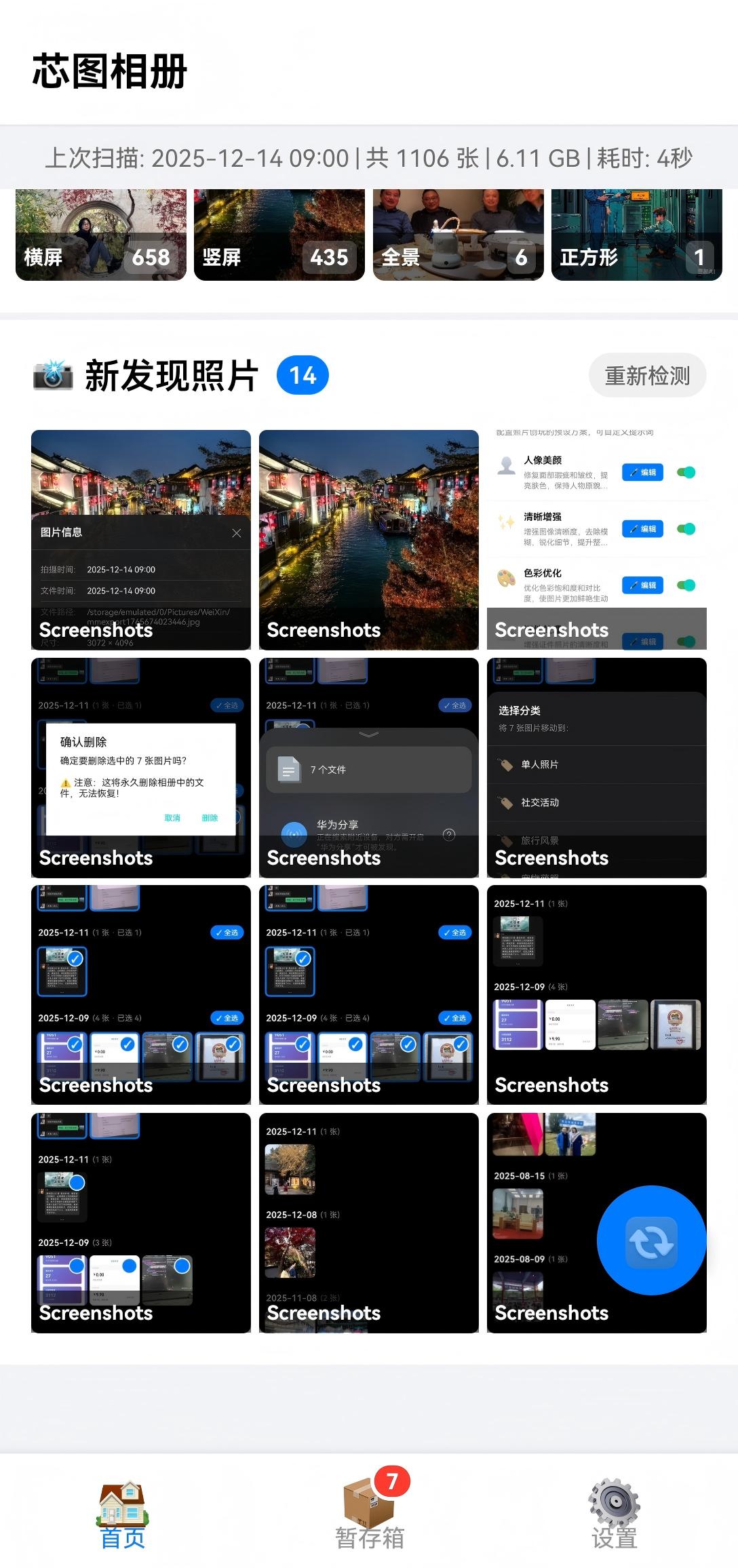Screen dimensions: 738x1568
Task: Open the screenshot tile with 确认删除 dialog
Action: click(x=141, y=768)
